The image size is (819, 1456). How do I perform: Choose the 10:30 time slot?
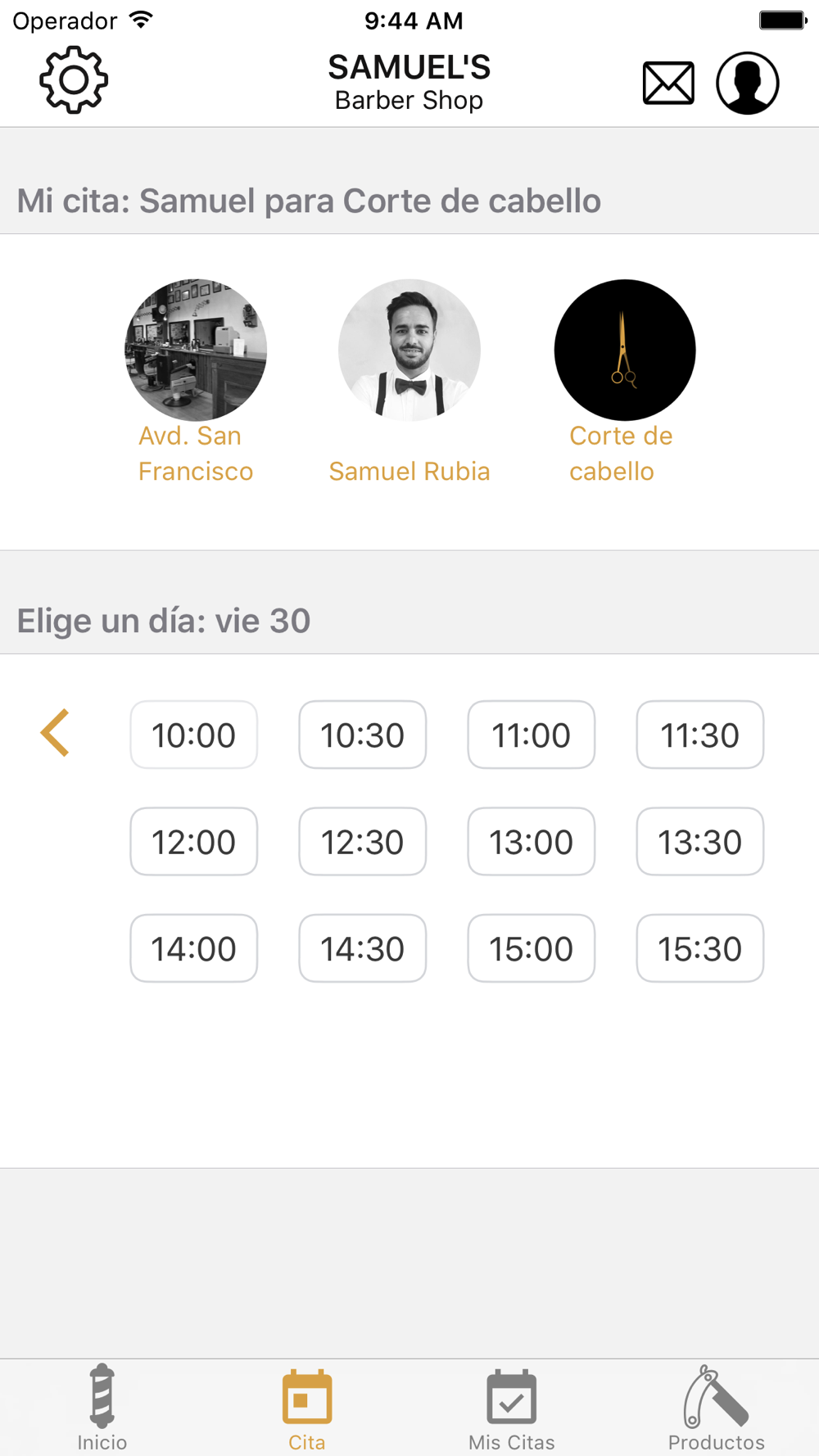[363, 735]
